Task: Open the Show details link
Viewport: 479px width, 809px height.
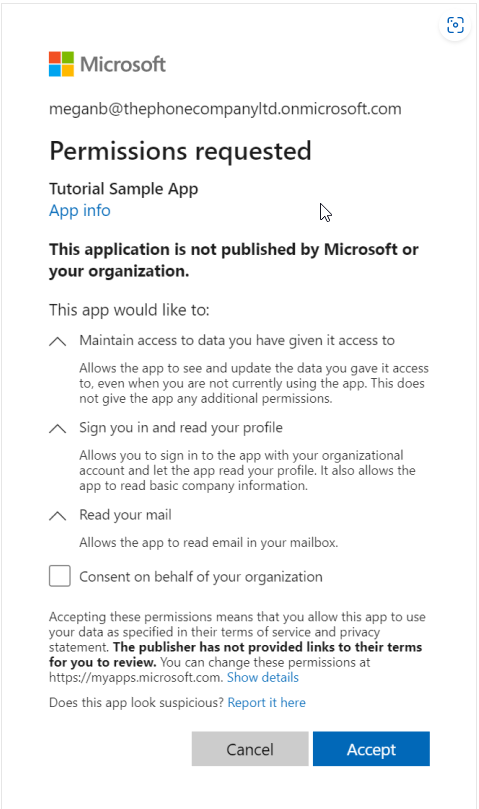Action: (263, 677)
